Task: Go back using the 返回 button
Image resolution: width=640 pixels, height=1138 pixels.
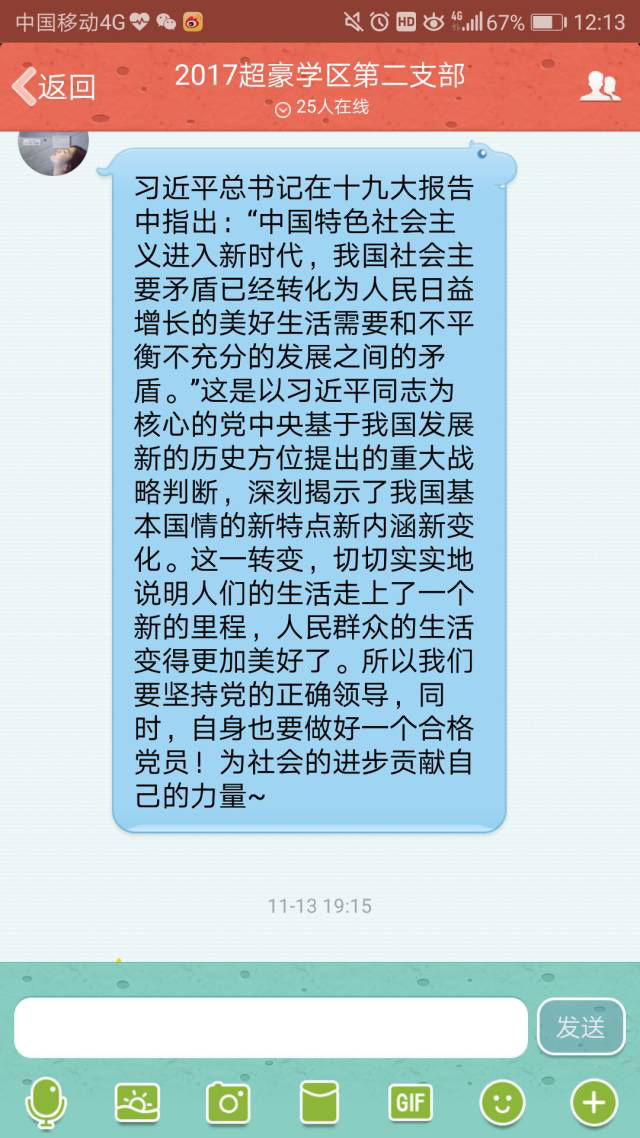Action: pyautogui.click(x=54, y=87)
